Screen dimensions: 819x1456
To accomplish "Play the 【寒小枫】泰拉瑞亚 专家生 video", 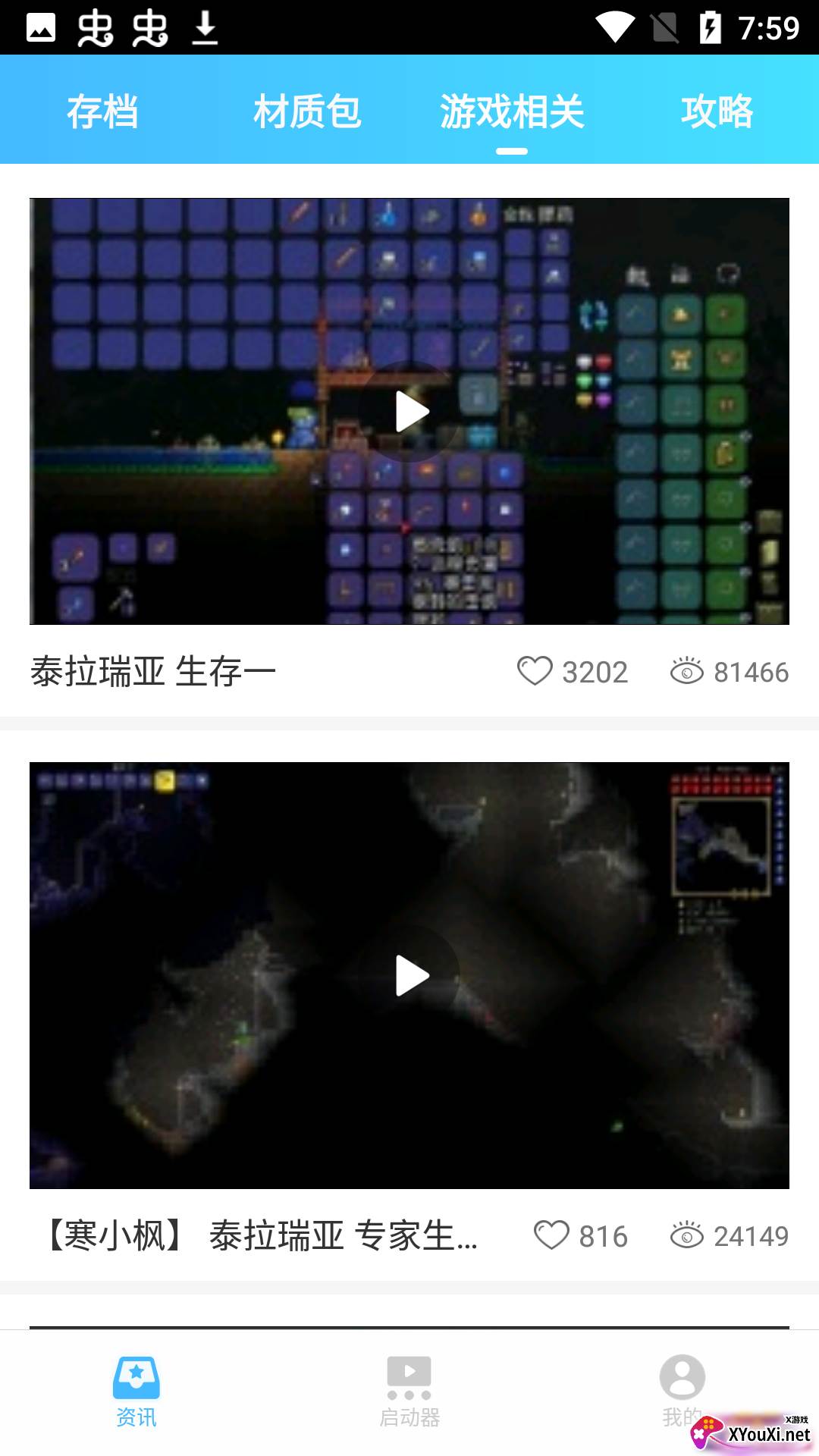I will coord(410,976).
